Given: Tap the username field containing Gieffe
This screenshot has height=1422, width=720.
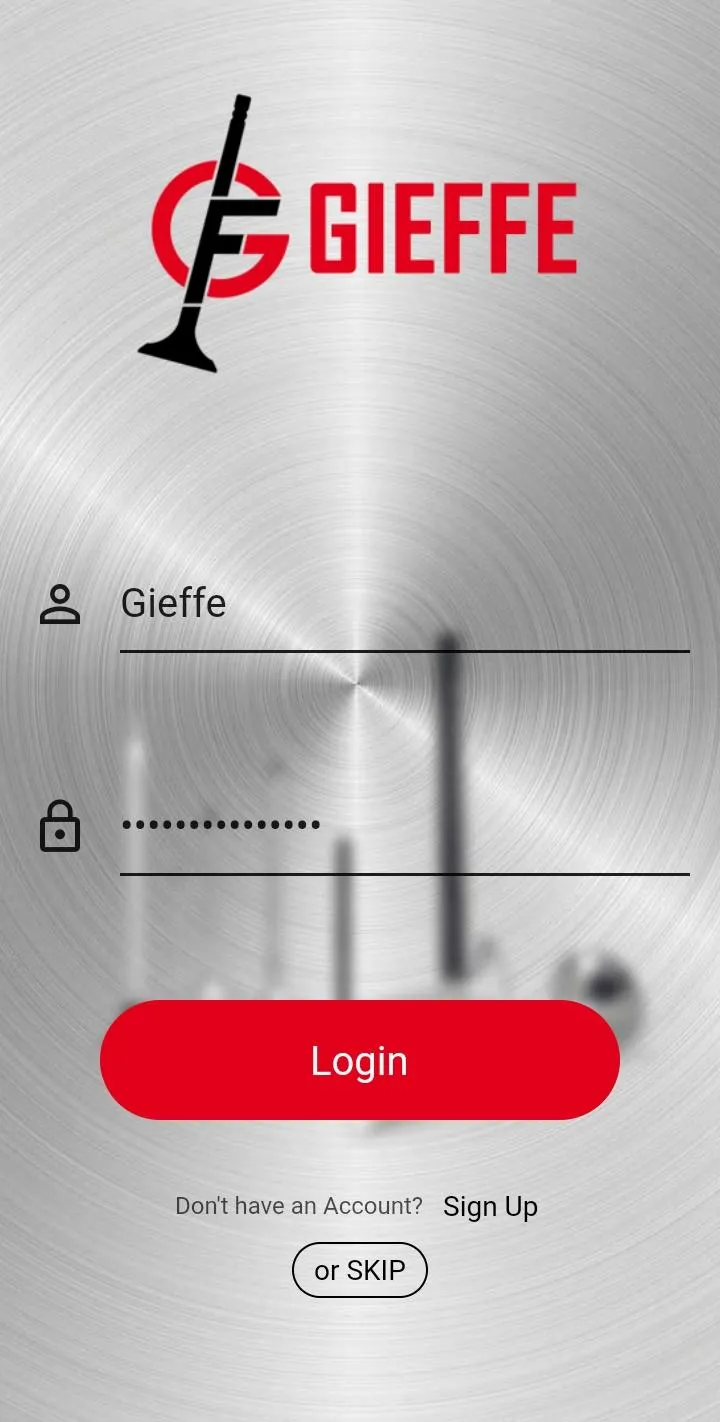Looking at the screenshot, I should pos(404,605).
